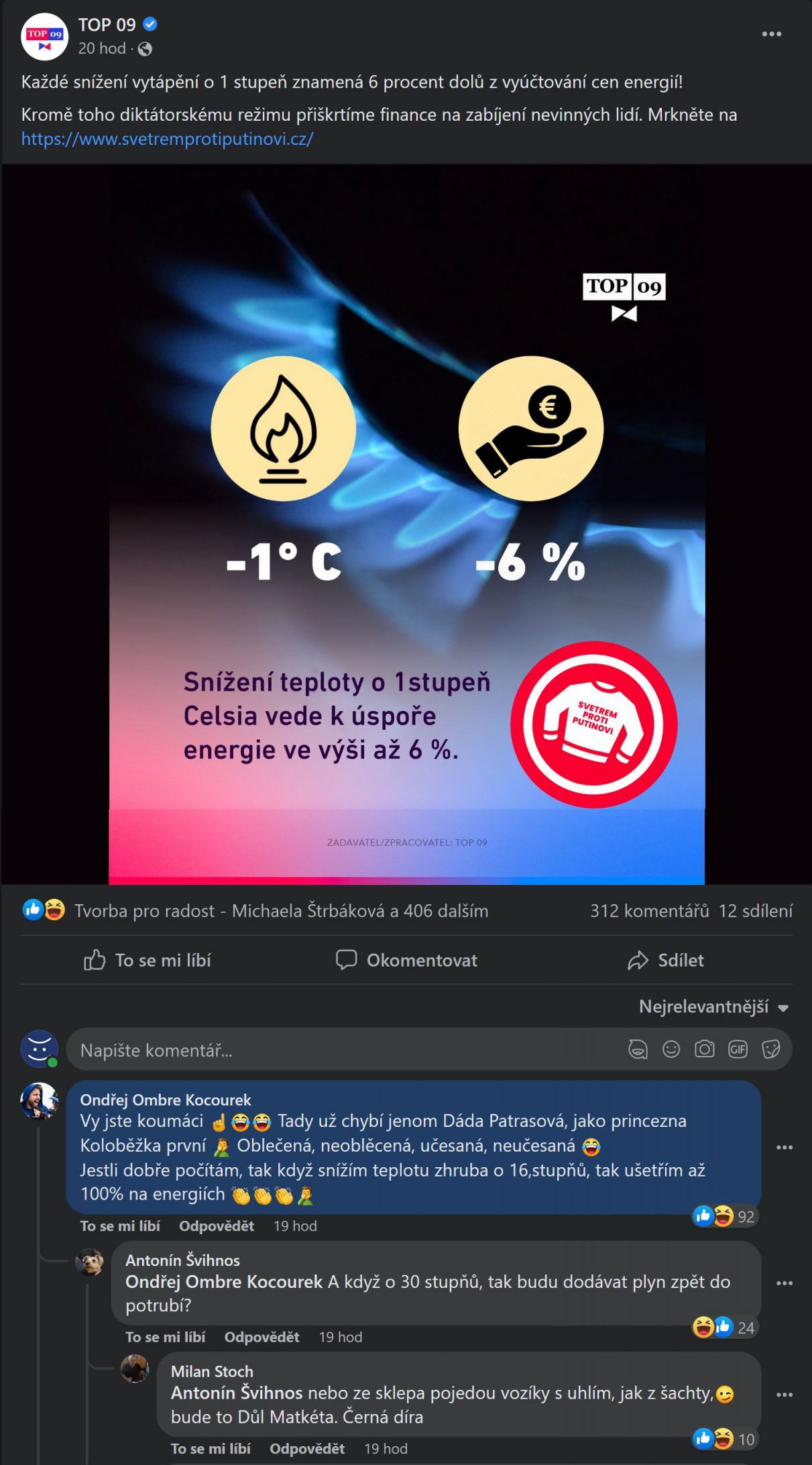This screenshot has width=812, height=1465.
Task: Tap Okomentovat to comment on the post
Action: 406,960
